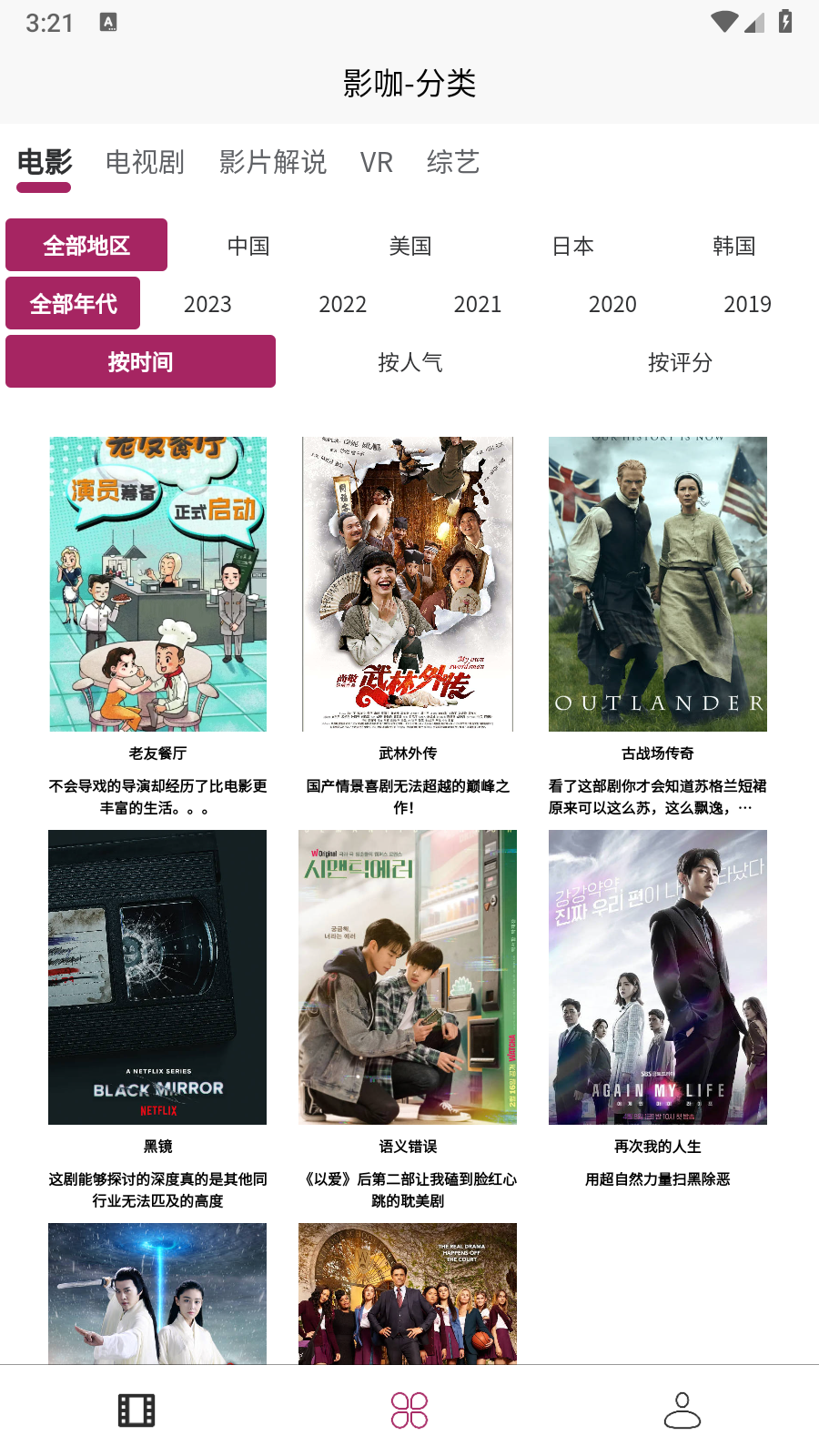The width and height of the screenshot is (819, 1456).
Task: View the 古战场传奇 poster
Action: tap(658, 584)
